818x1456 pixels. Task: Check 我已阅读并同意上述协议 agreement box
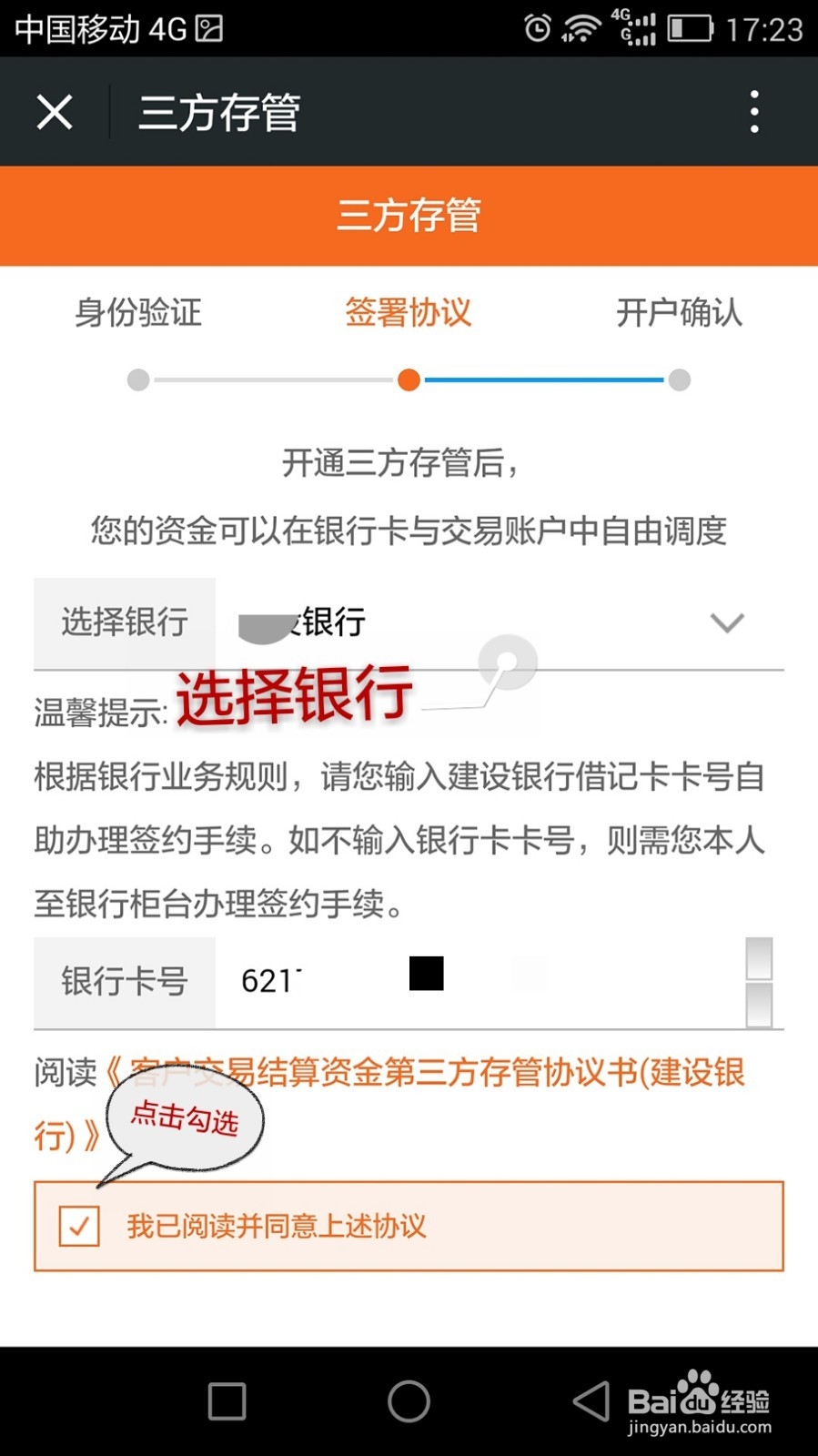point(80,1227)
